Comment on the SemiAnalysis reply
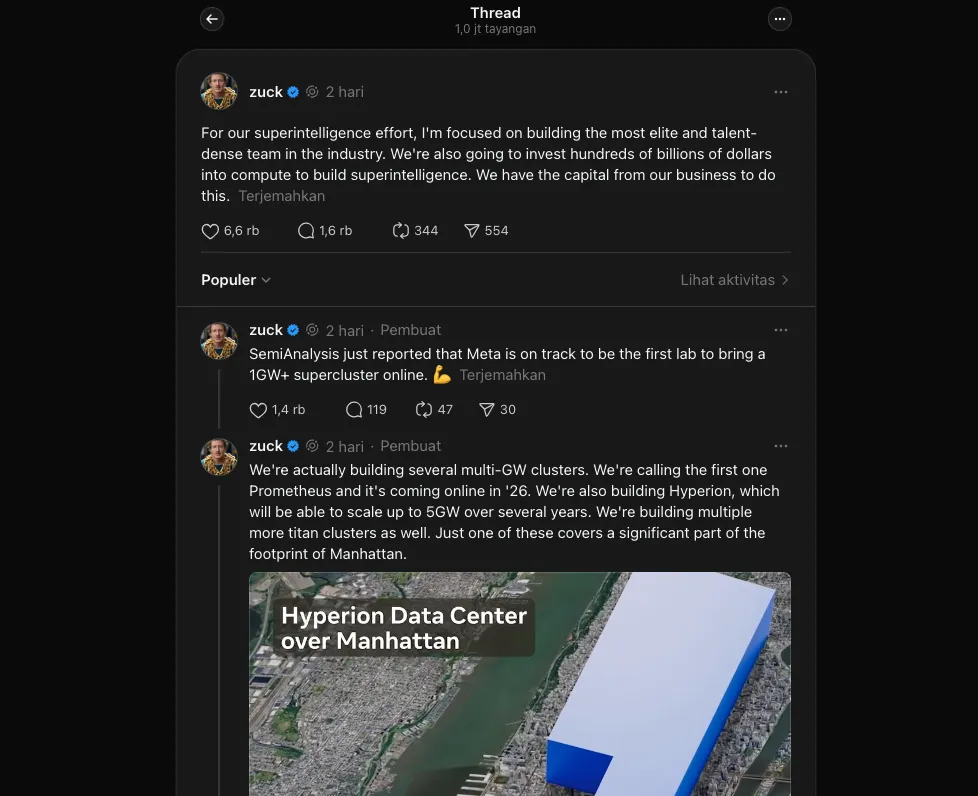Image resolution: width=978 pixels, height=796 pixels. point(354,410)
